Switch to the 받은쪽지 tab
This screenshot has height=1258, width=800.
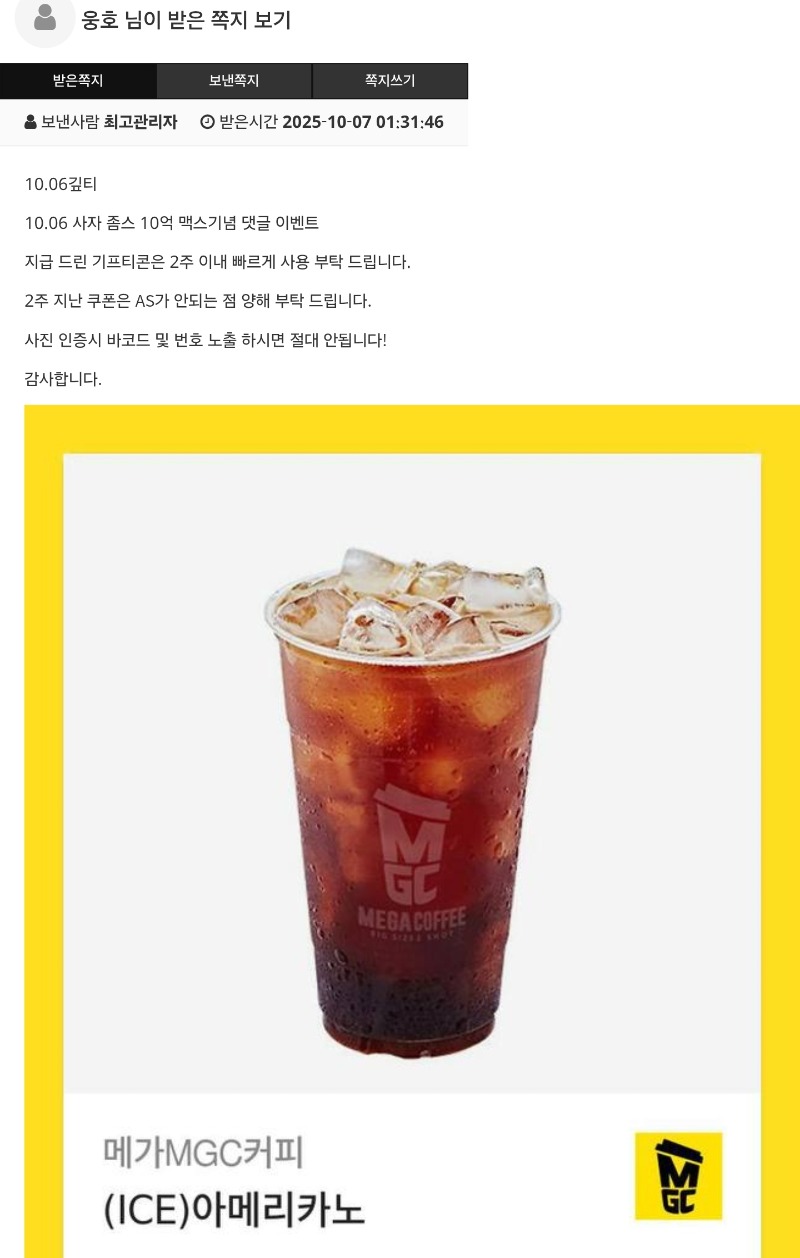(78, 81)
